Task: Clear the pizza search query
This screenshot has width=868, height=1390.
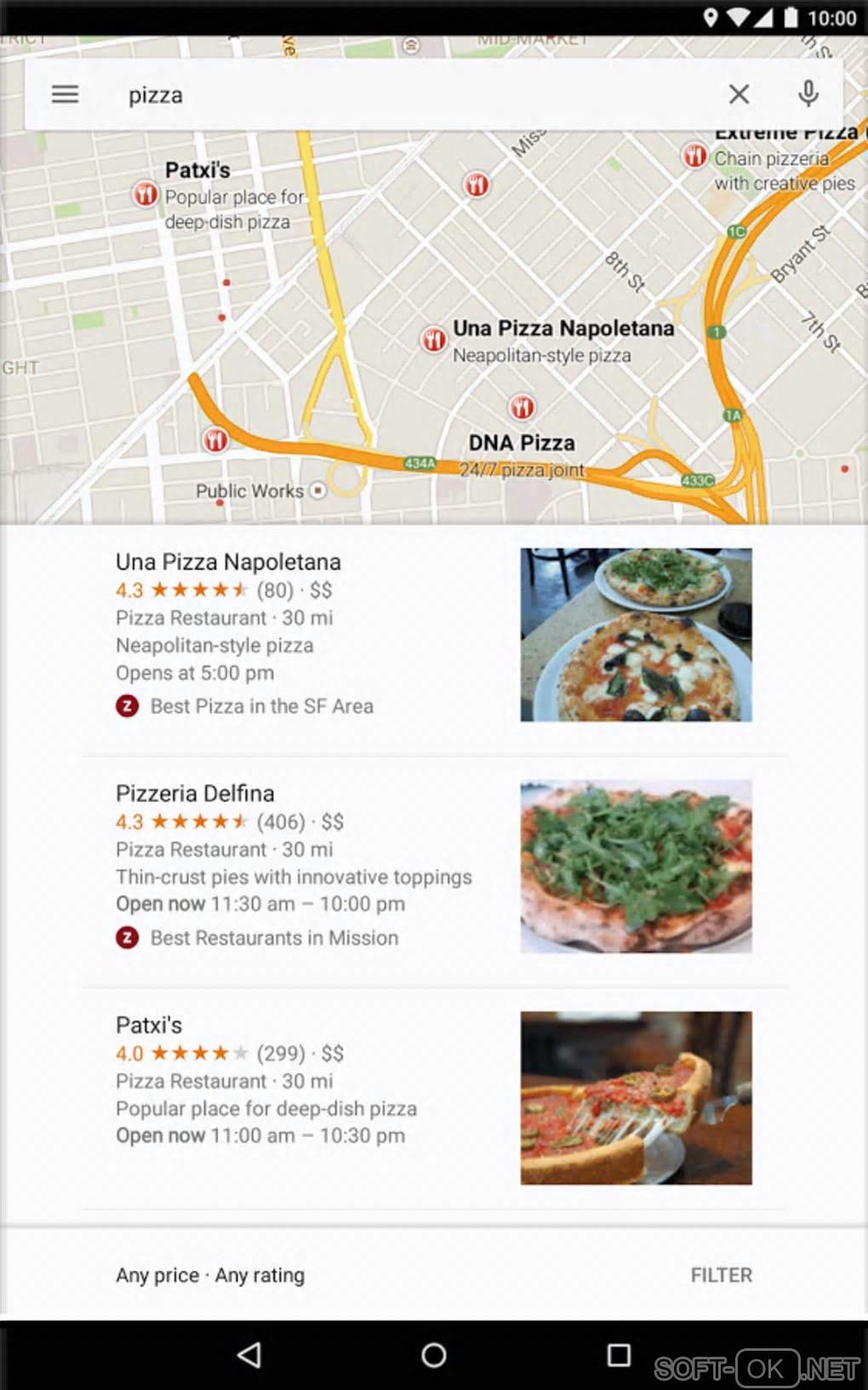Action: tap(739, 94)
